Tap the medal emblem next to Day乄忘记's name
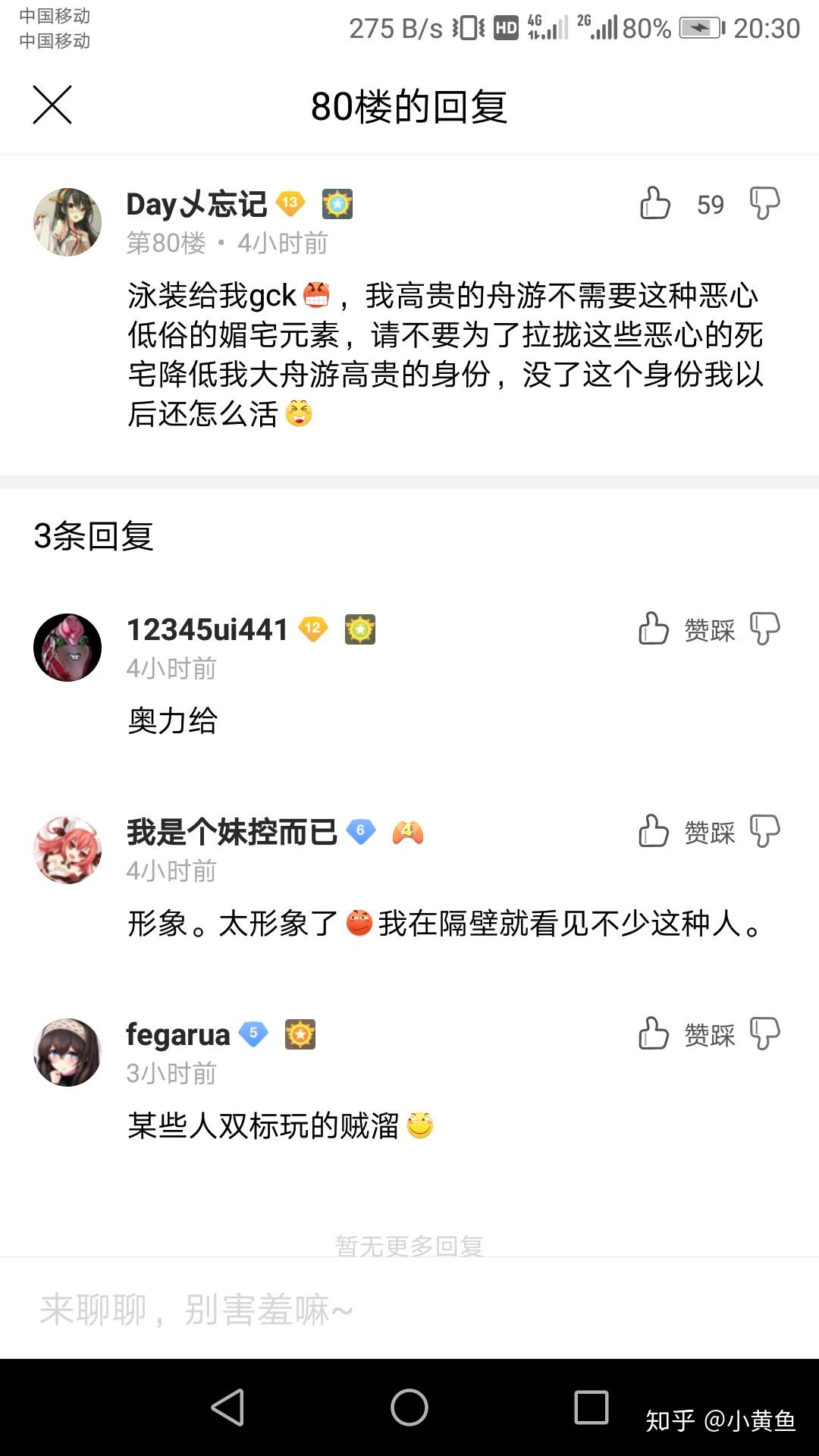819x1456 pixels. pyautogui.click(x=340, y=203)
